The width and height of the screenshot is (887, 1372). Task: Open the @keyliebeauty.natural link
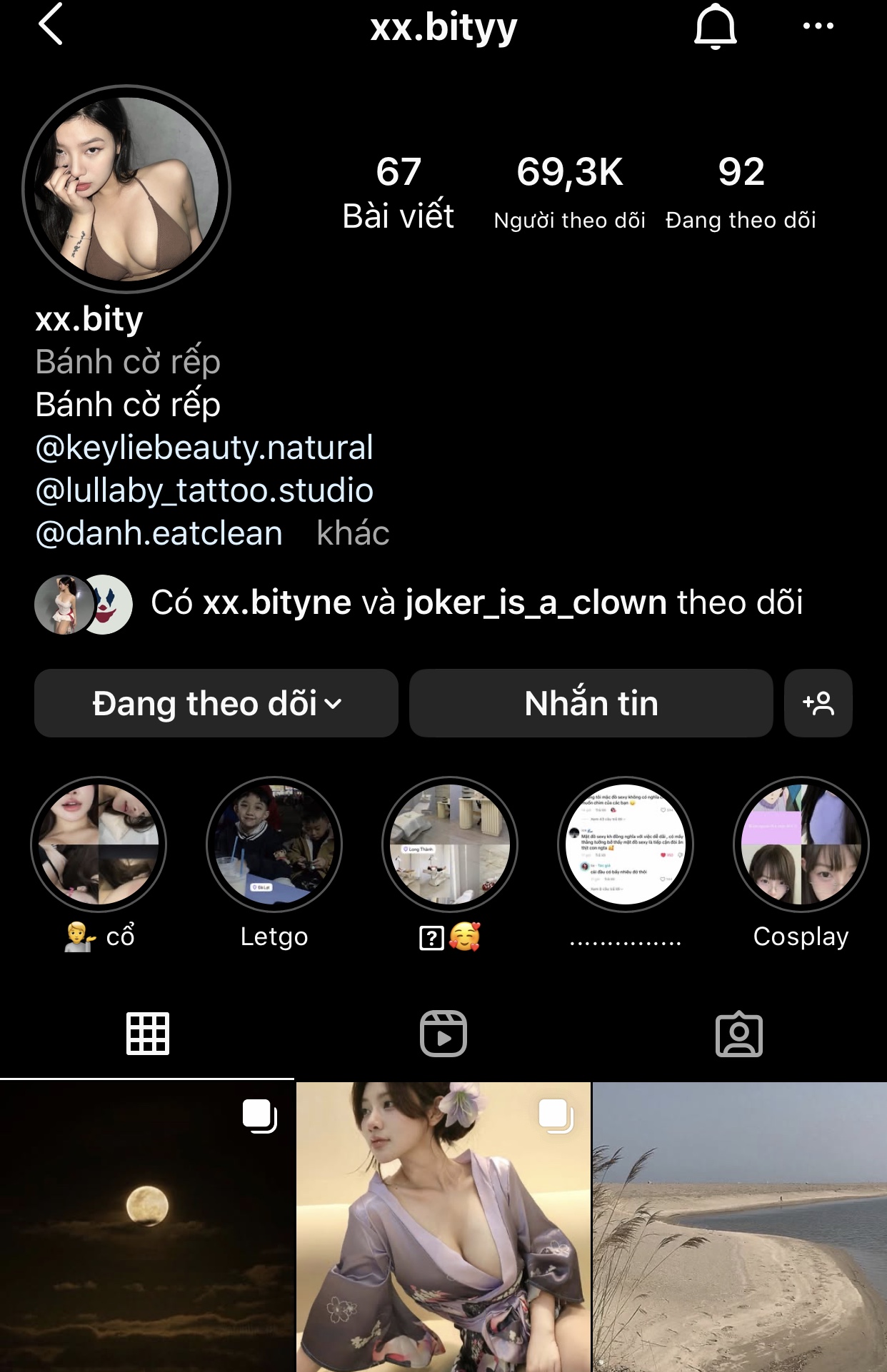point(204,448)
